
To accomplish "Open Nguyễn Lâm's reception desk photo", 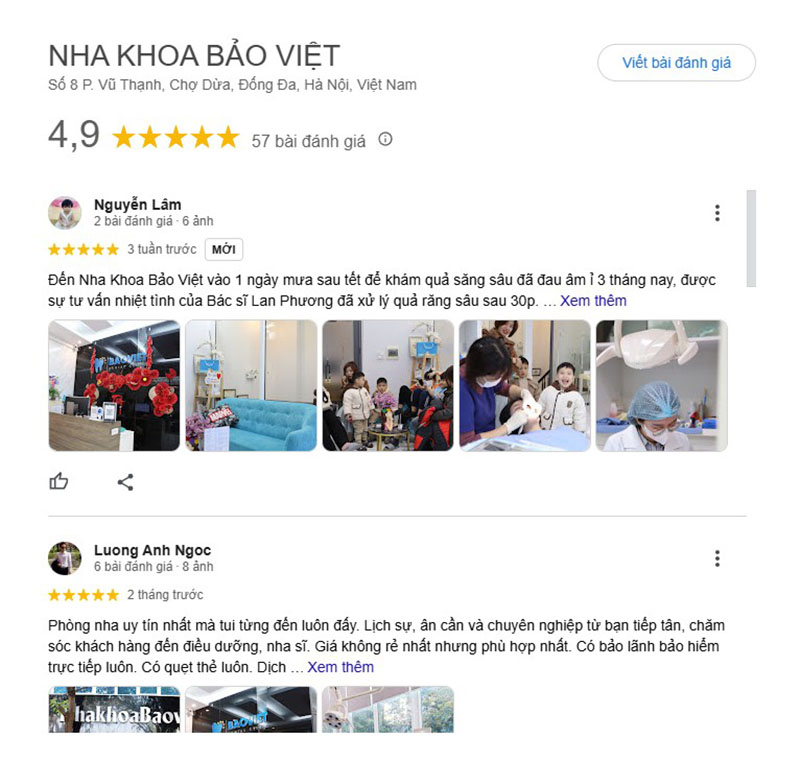I will pyautogui.click(x=114, y=385).
